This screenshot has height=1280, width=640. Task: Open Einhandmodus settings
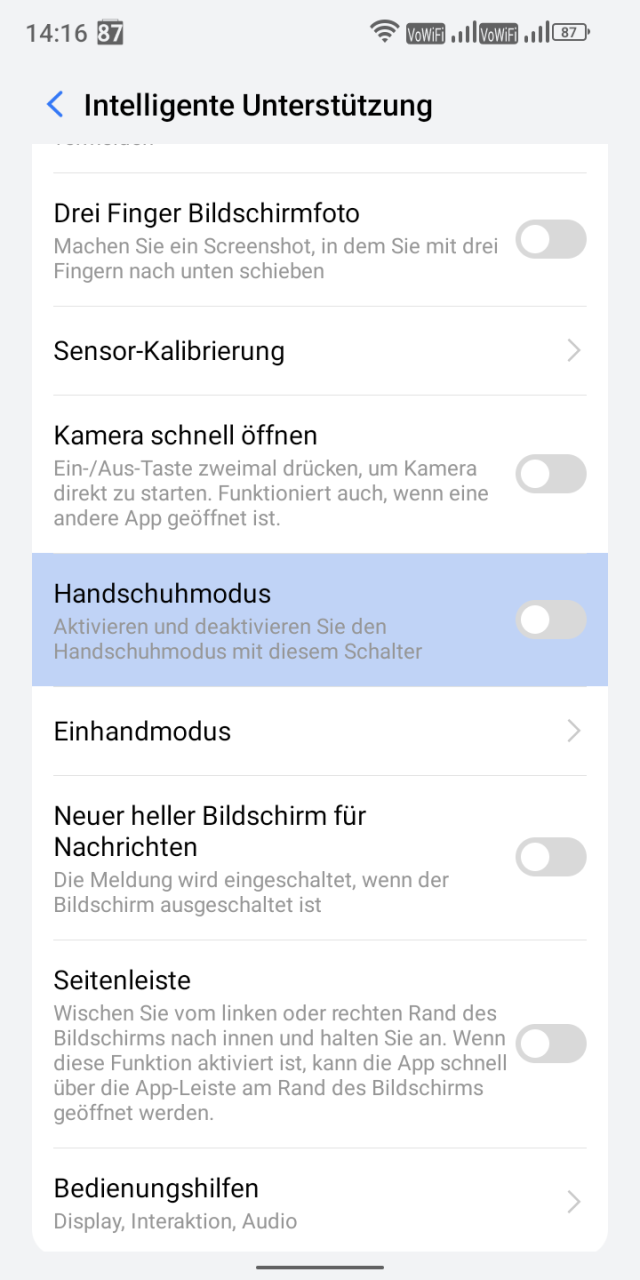320,731
